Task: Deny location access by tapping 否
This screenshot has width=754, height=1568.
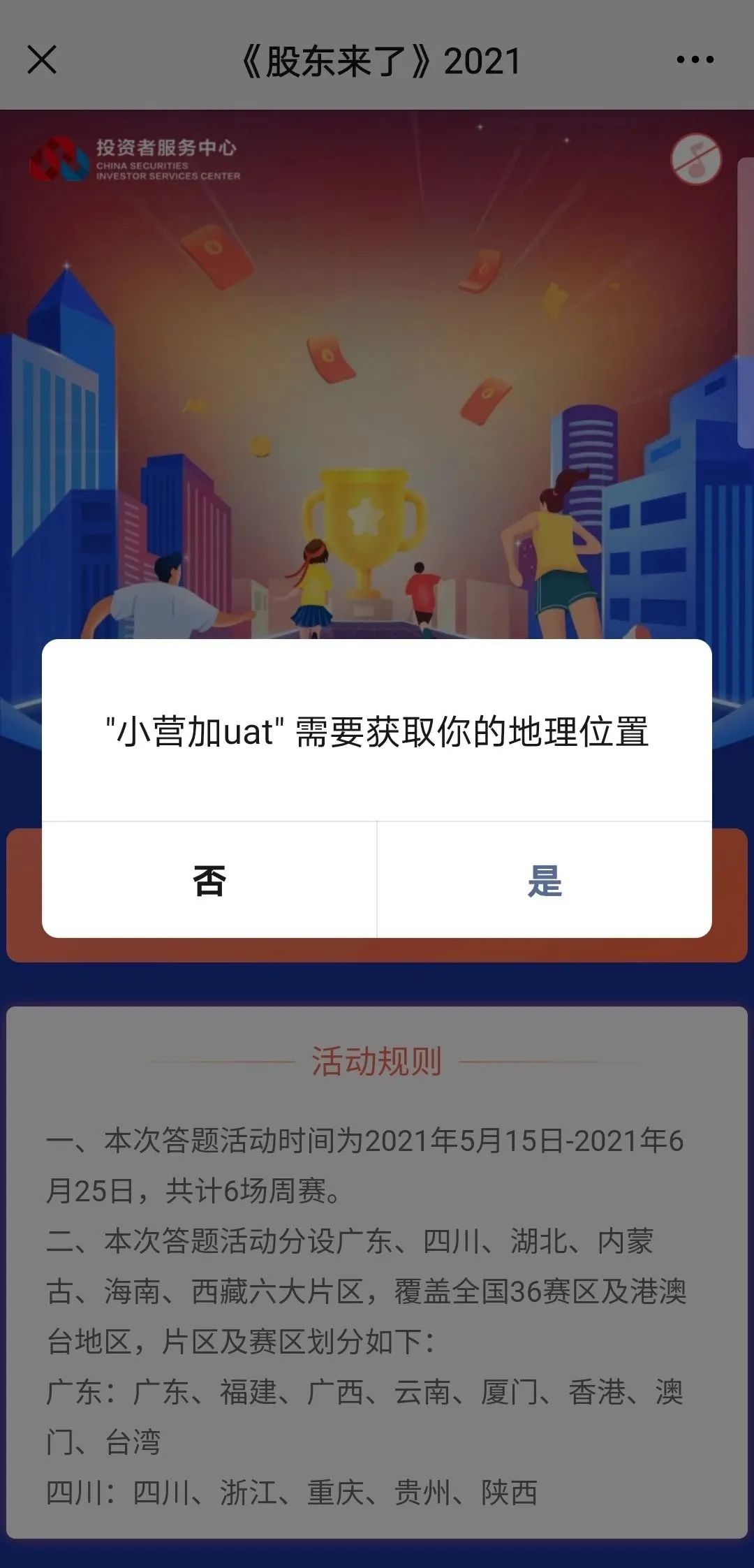Action: pyautogui.click(x=209, y=880)
